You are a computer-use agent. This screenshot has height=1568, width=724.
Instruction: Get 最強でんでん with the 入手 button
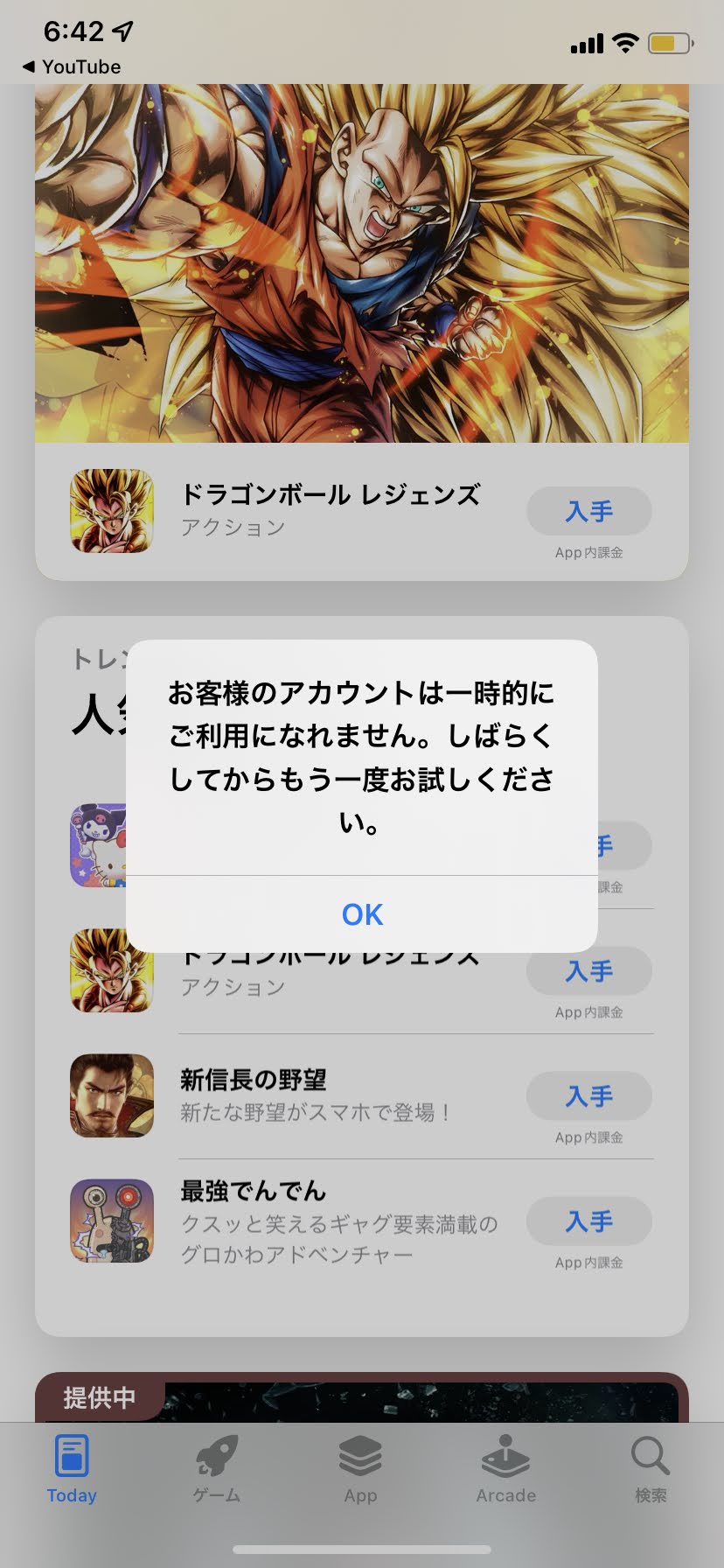[x=588, y=1221]
